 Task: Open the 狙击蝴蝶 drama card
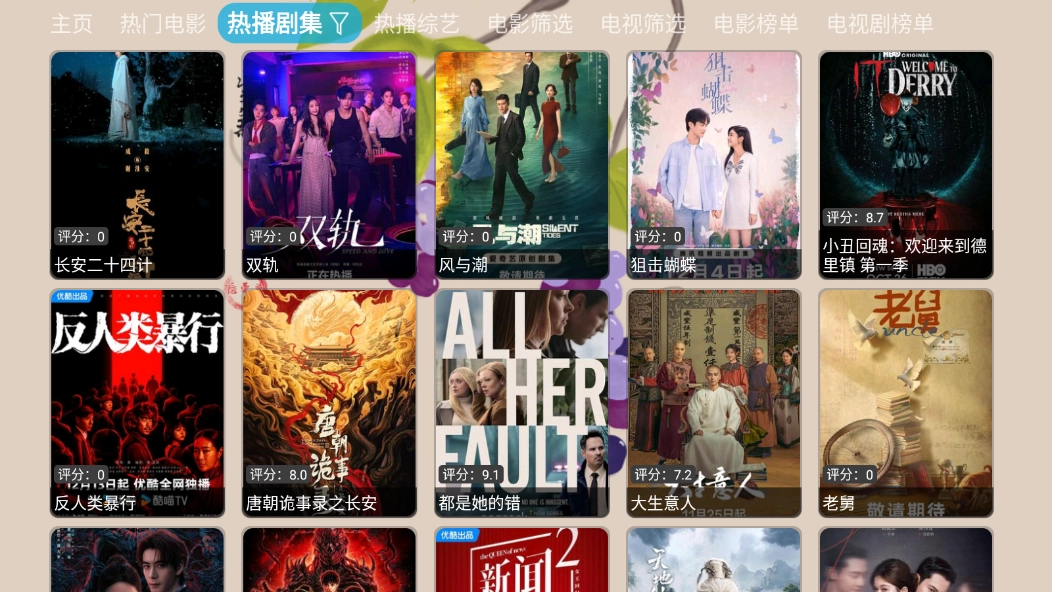pyautogui.click(x=713, y=165)
